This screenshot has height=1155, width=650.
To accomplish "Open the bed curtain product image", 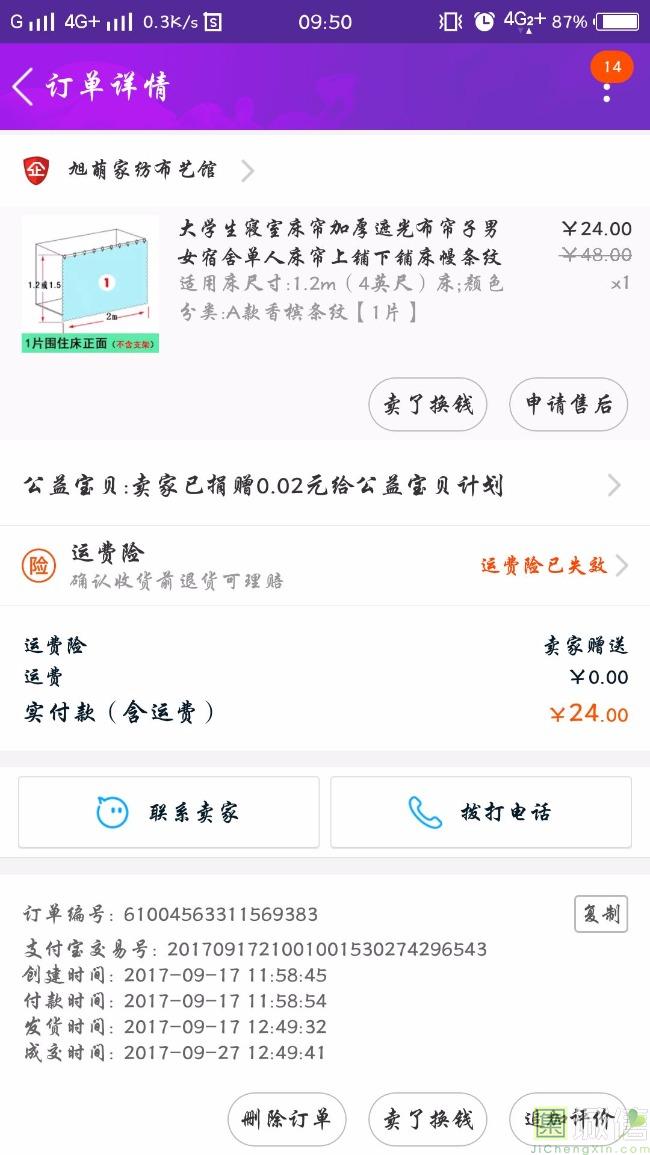I will click(90, 284).
